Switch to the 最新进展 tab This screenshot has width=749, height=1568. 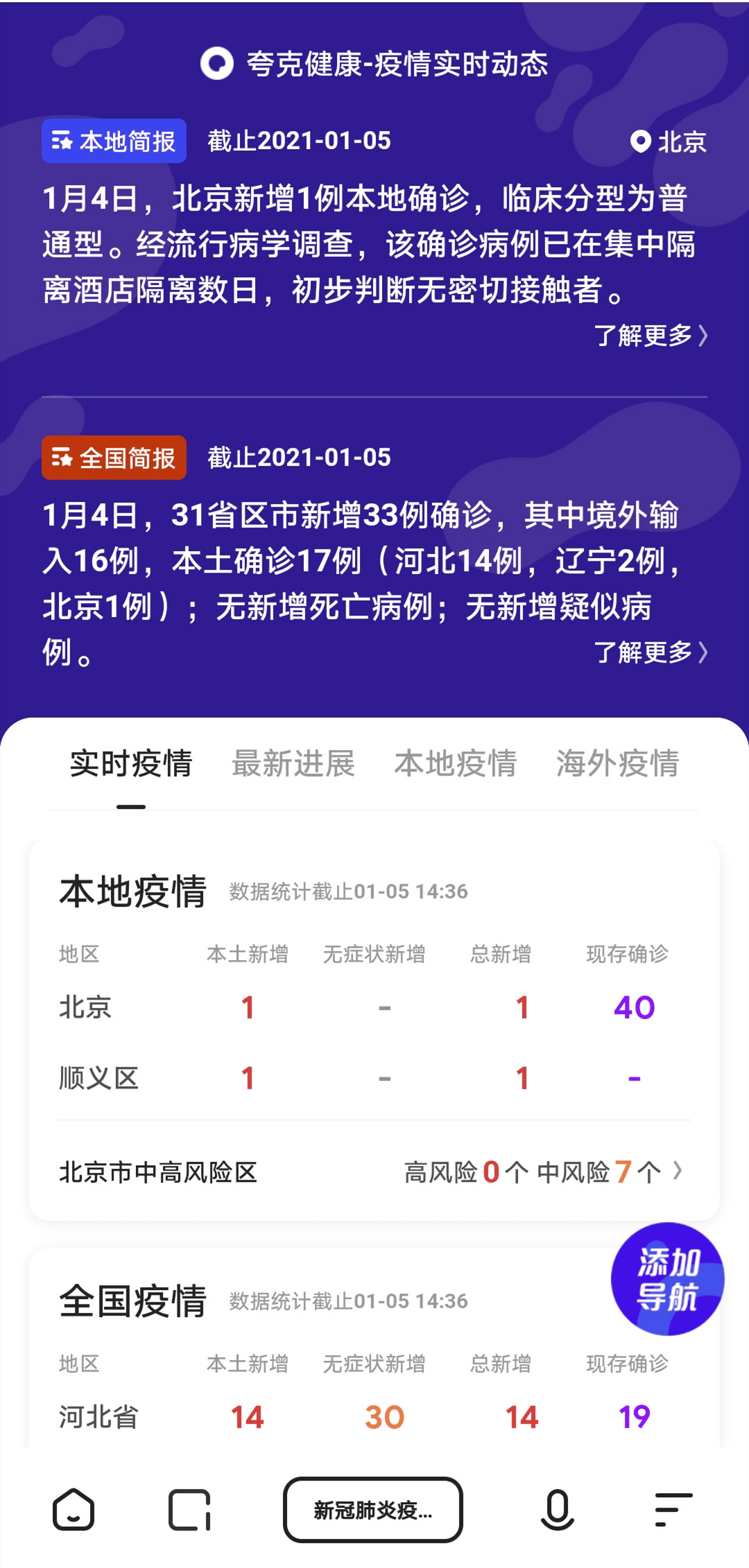[x=293, y=764]
